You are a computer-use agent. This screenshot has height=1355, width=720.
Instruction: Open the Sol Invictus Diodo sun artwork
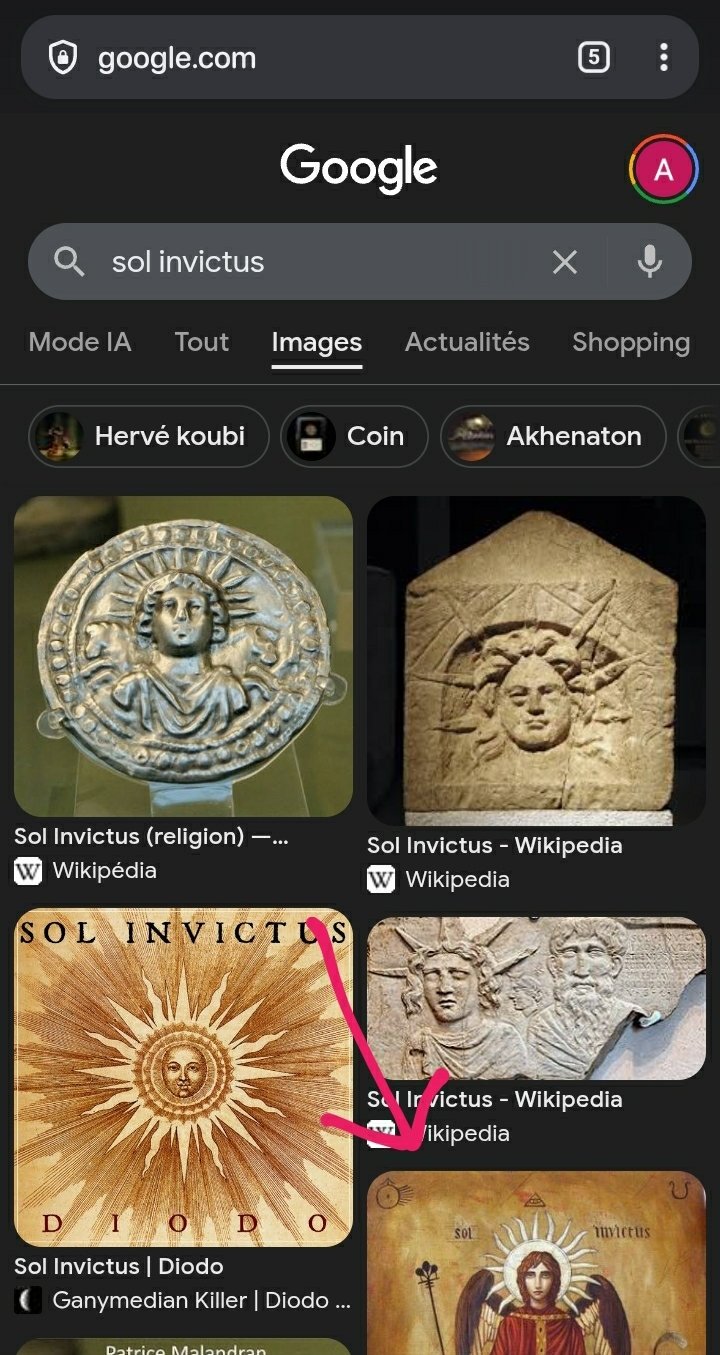click(183, 1076)
